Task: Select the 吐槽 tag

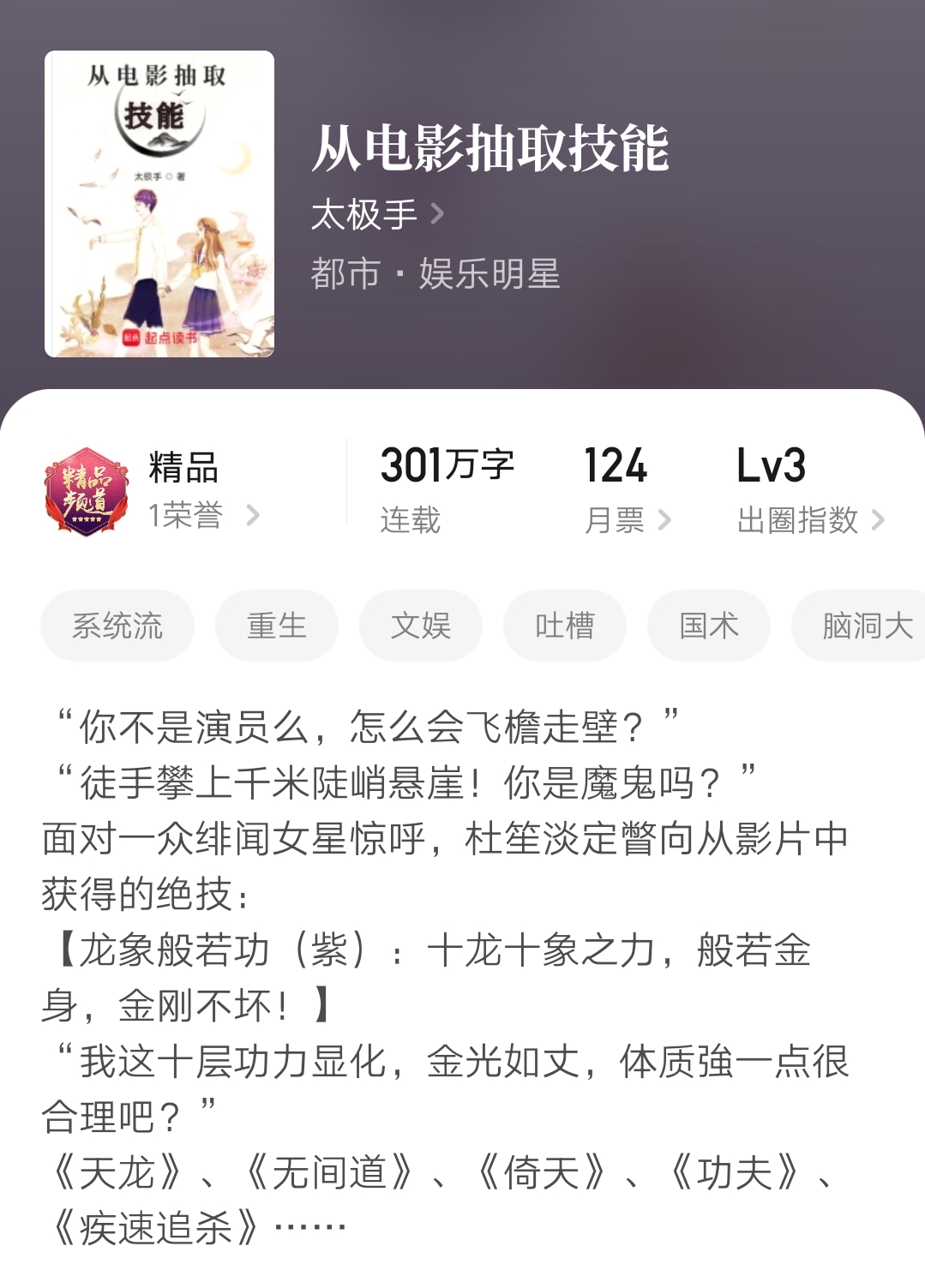Action: (x=564, y=626)
